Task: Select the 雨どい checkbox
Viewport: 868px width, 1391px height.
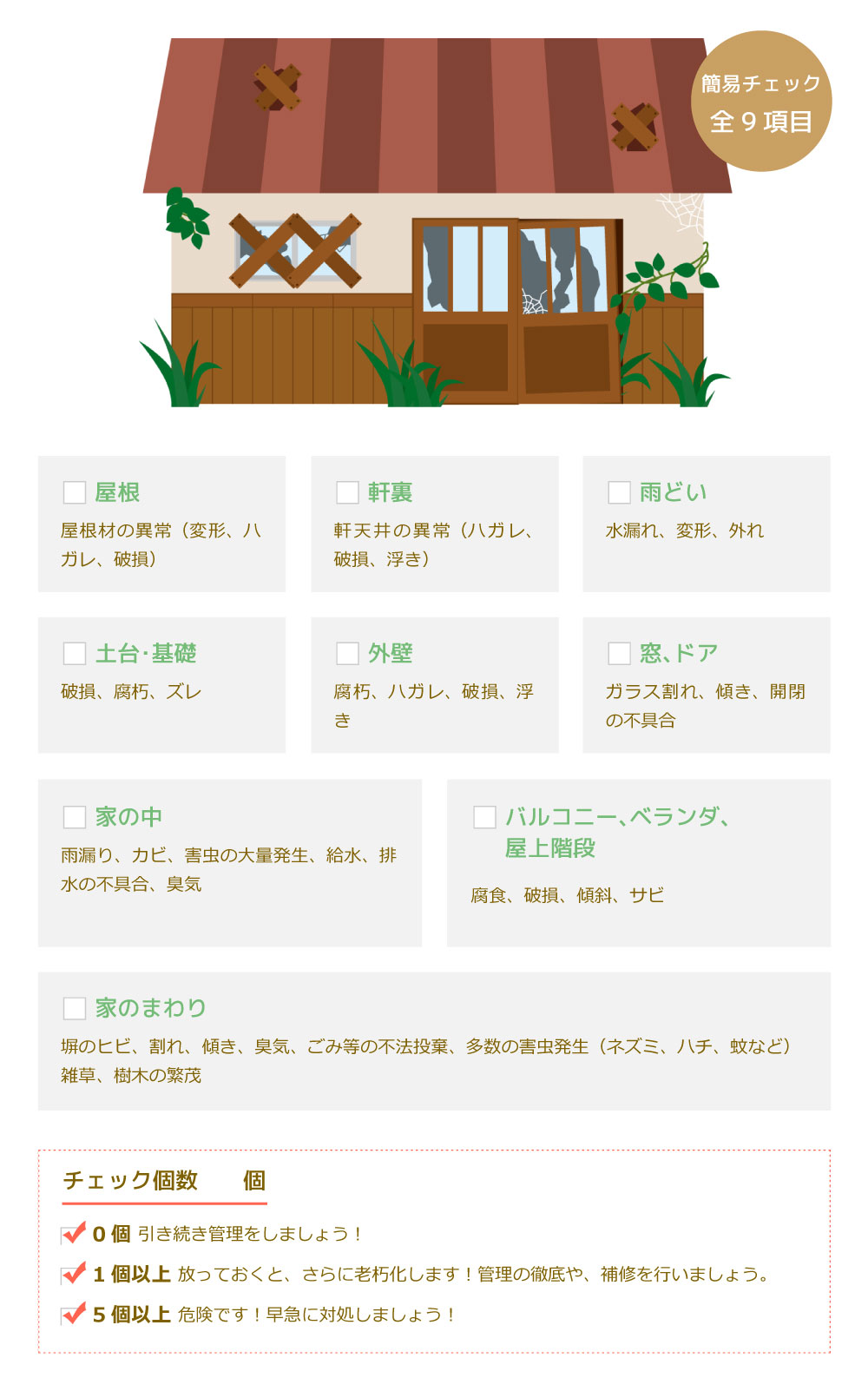Action: click(x=619, y=492)
